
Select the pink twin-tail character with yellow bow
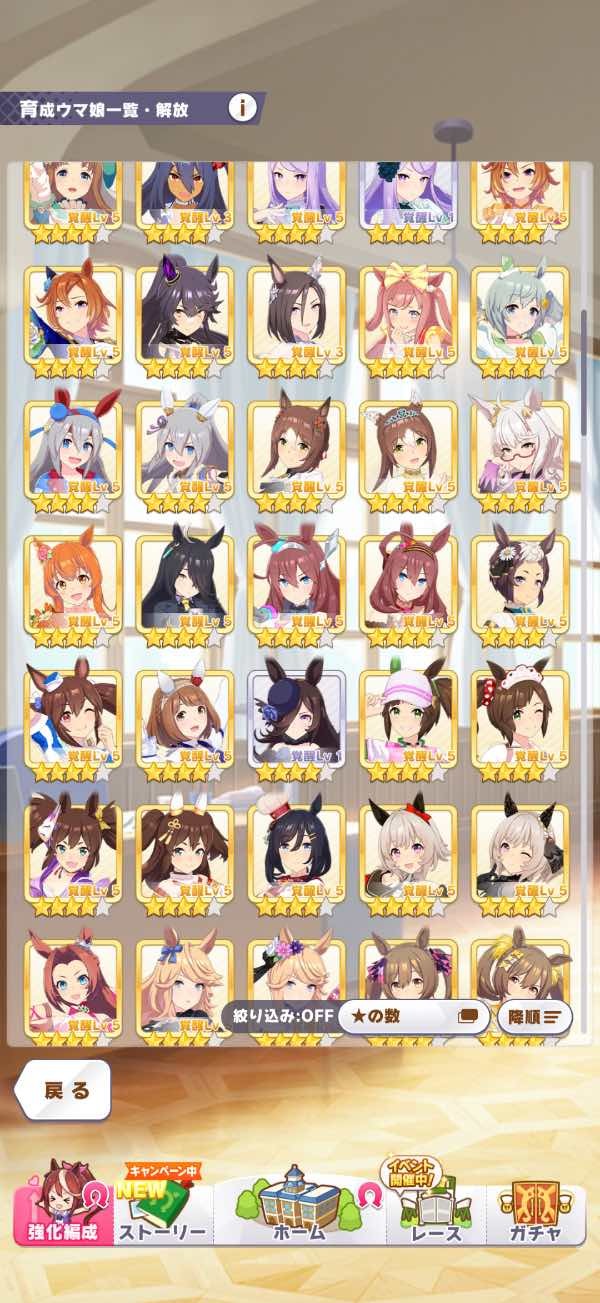click(408, 314)
